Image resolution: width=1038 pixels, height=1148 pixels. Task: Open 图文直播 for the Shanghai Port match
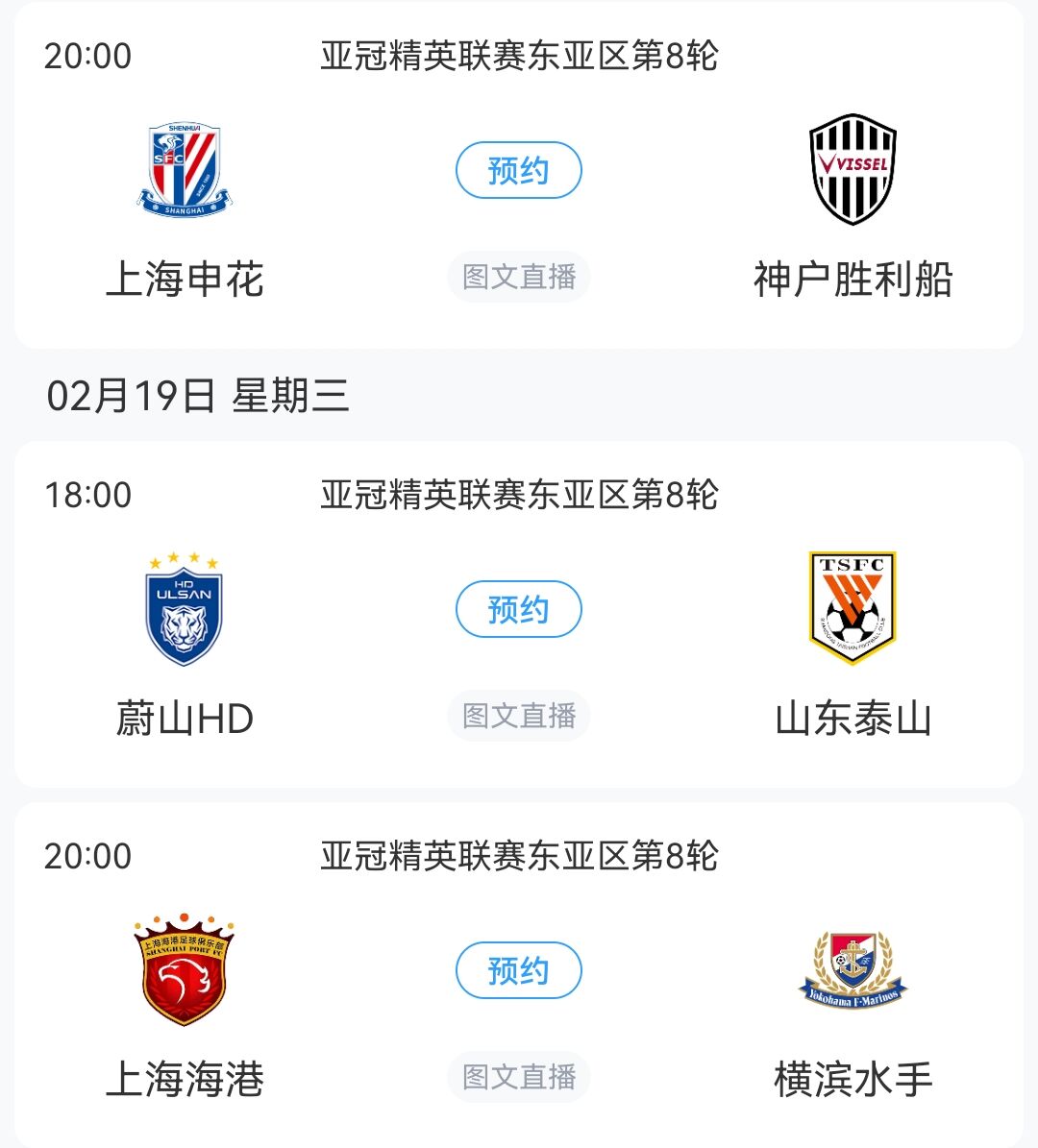pyautogui.click(x=519, y=1077)
